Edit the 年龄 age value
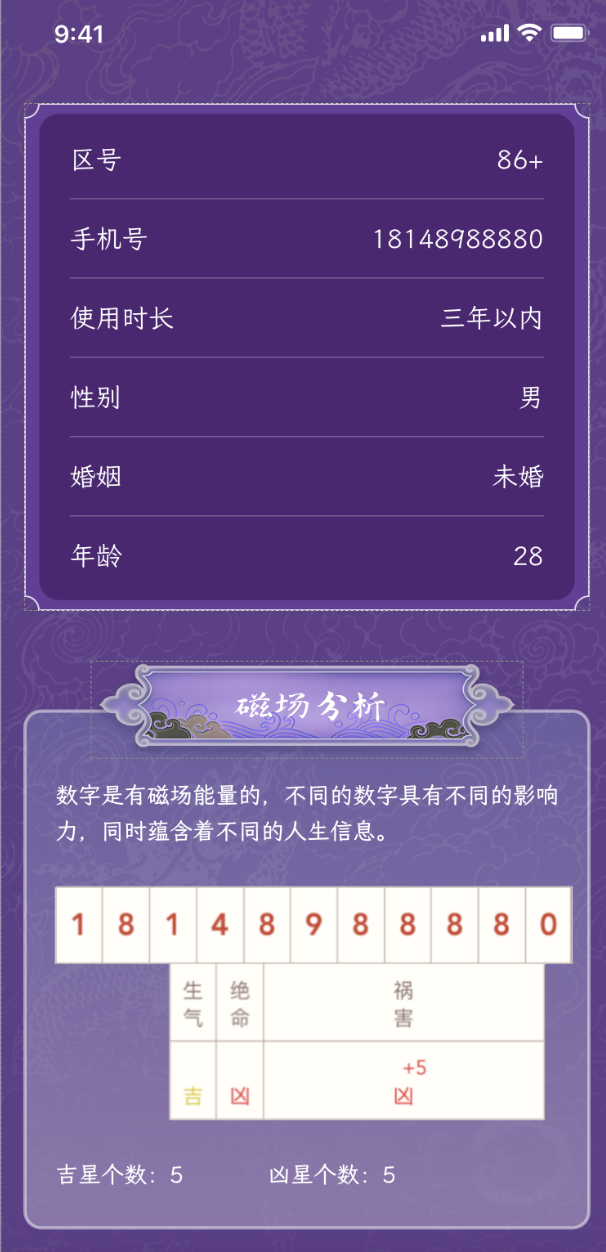This screenshot has height=1252, width=606. tap(527, 556)
